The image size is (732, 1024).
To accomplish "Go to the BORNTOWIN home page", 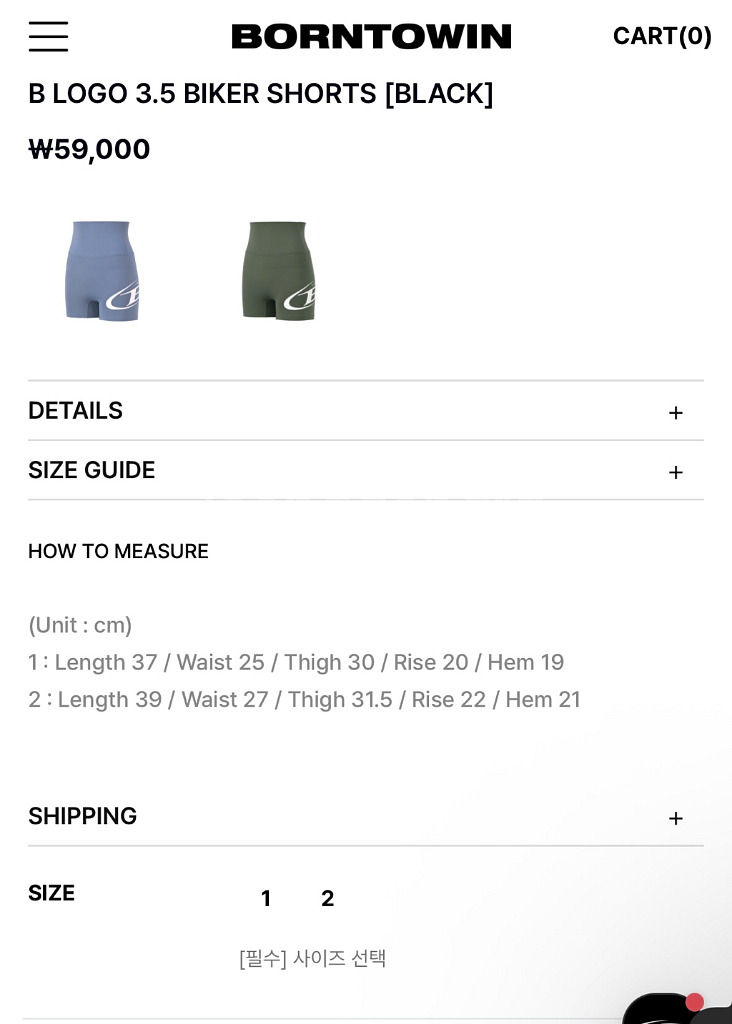I will [371, 37].
